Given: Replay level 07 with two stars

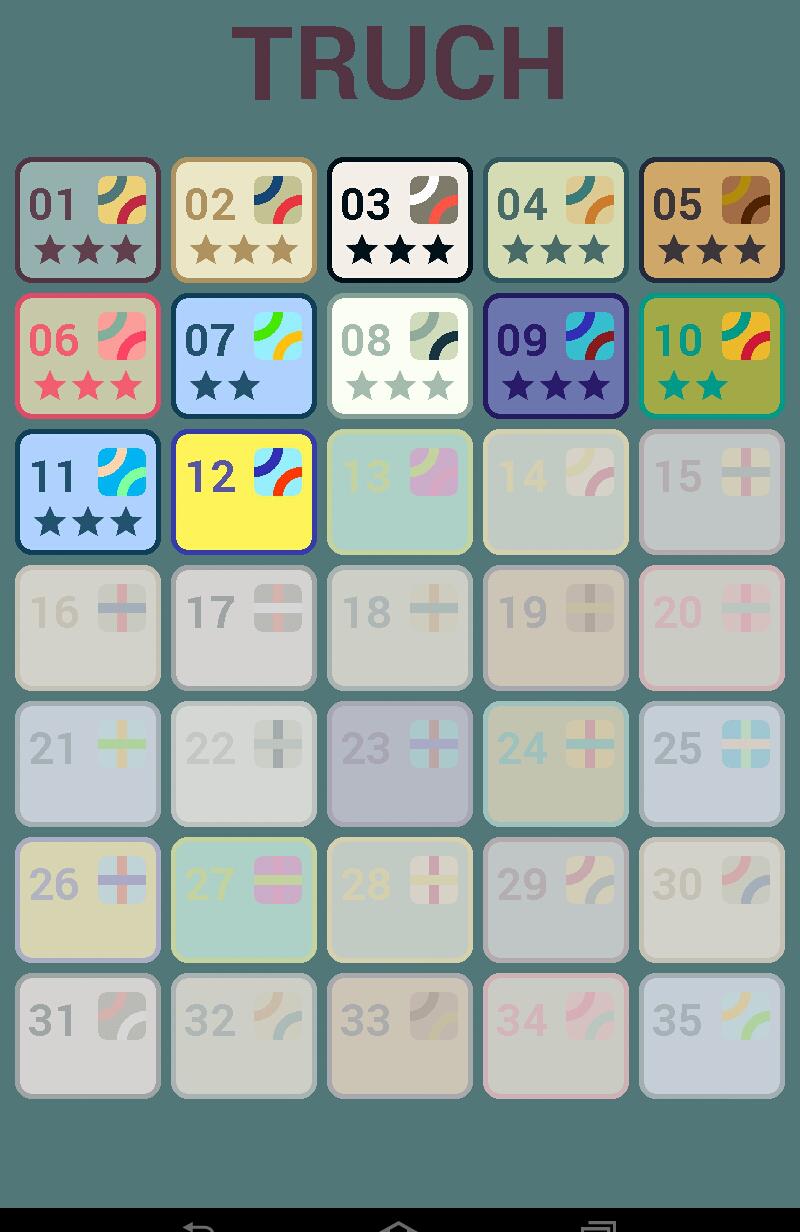Looking at the screenshot, I should (x=244, y=356).
